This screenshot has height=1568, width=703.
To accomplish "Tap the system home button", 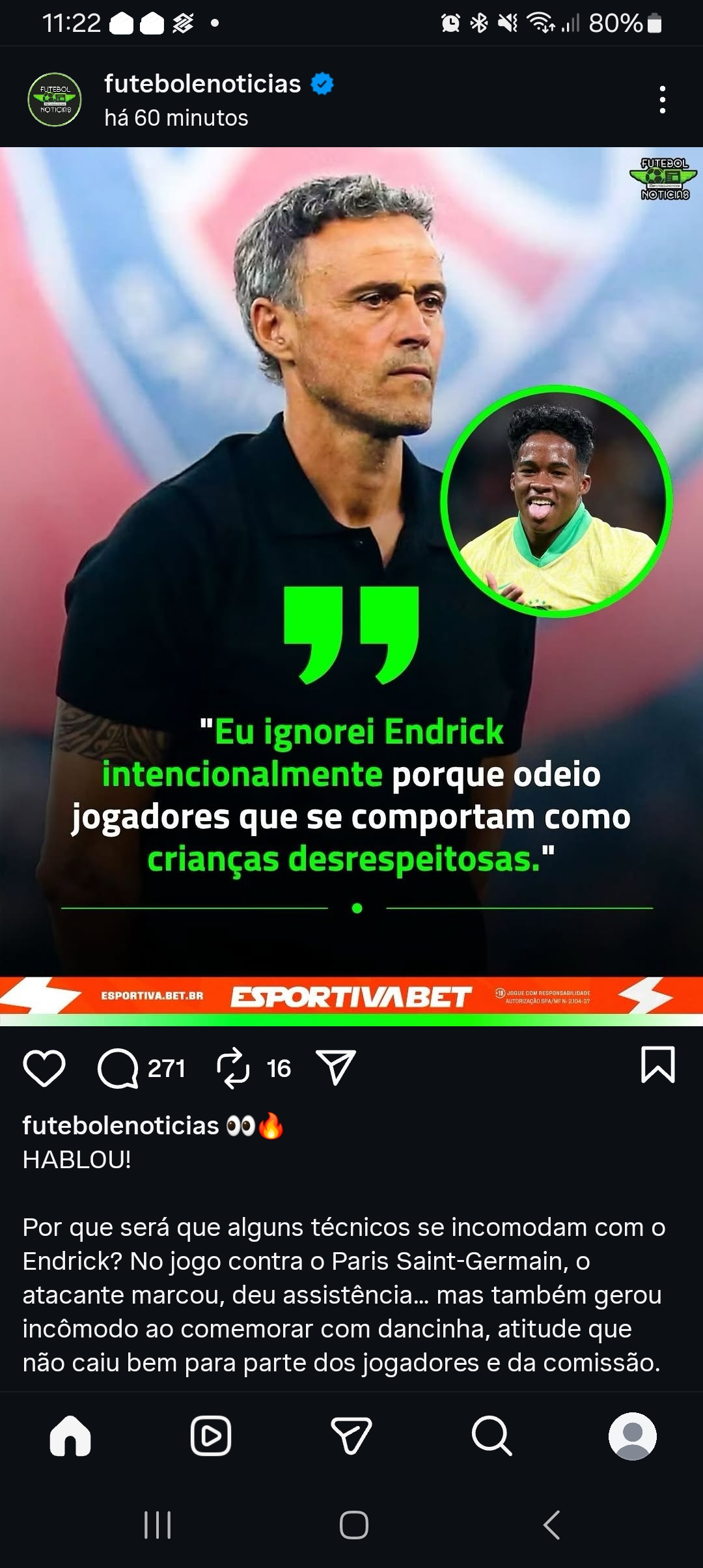I will (x=353, y=1525).
